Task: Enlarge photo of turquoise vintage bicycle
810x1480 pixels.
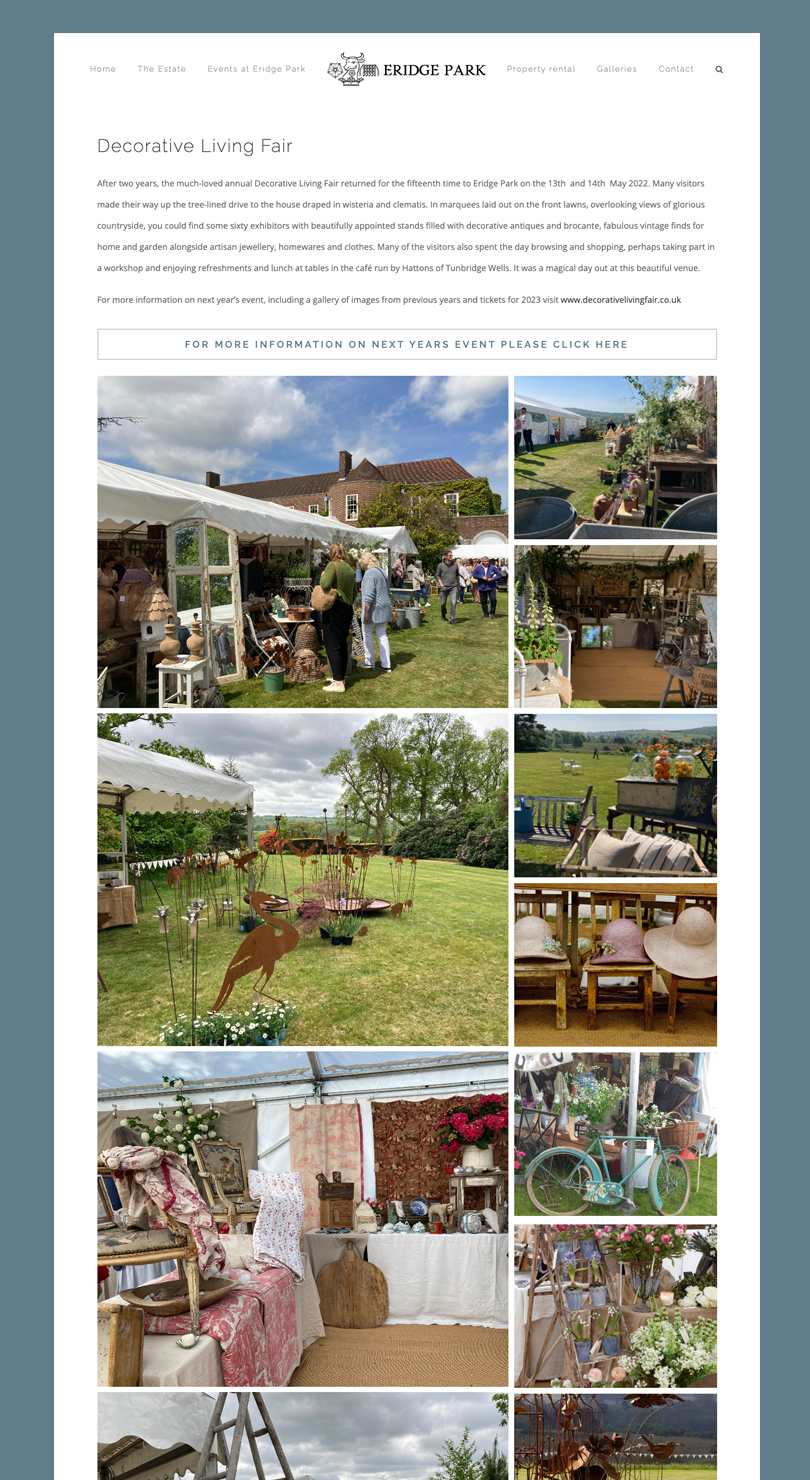Action: (x=615, y=1134)
